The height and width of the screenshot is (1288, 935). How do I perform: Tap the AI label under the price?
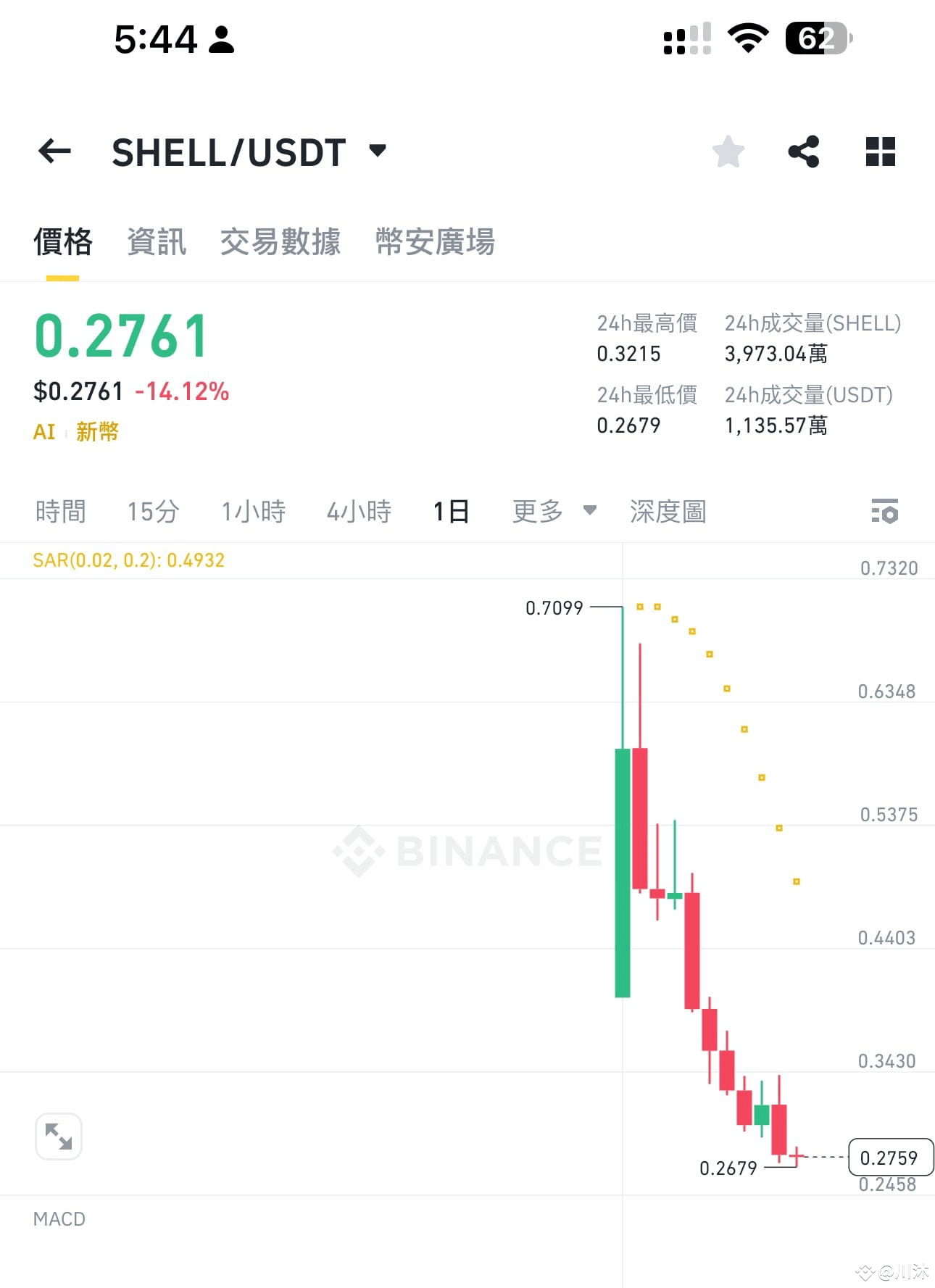(45, 431)
